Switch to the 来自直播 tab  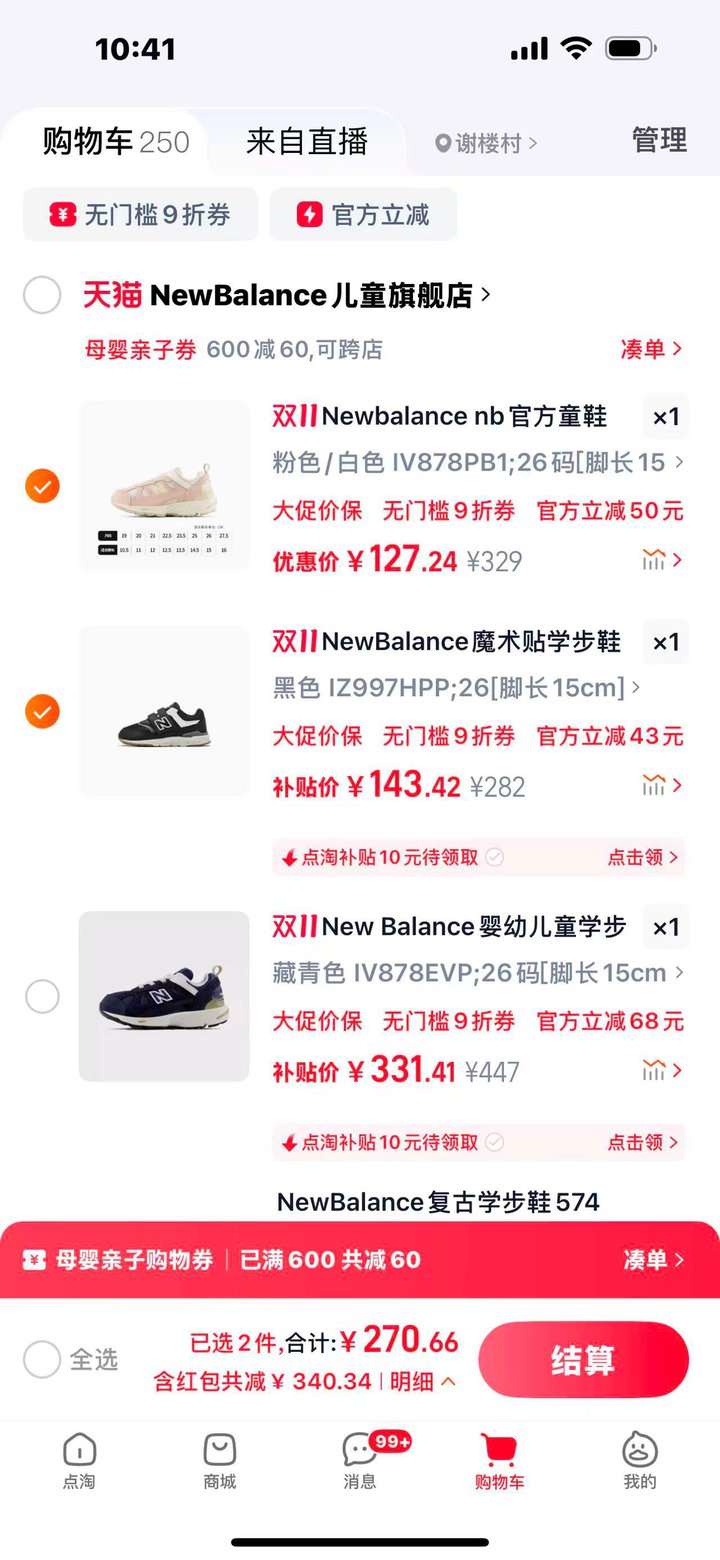pos(307,142)
